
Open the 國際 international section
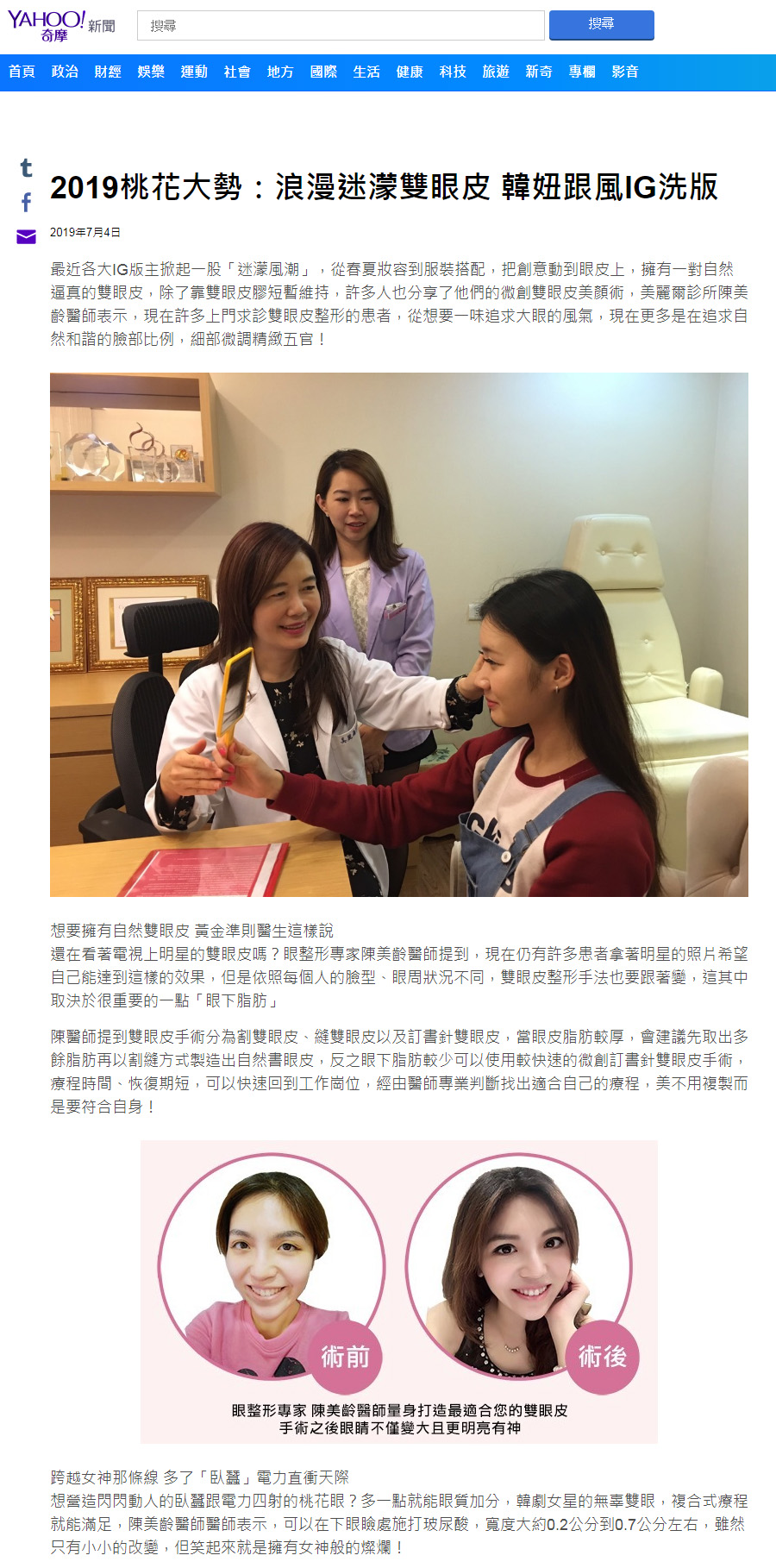click(323, 72)
